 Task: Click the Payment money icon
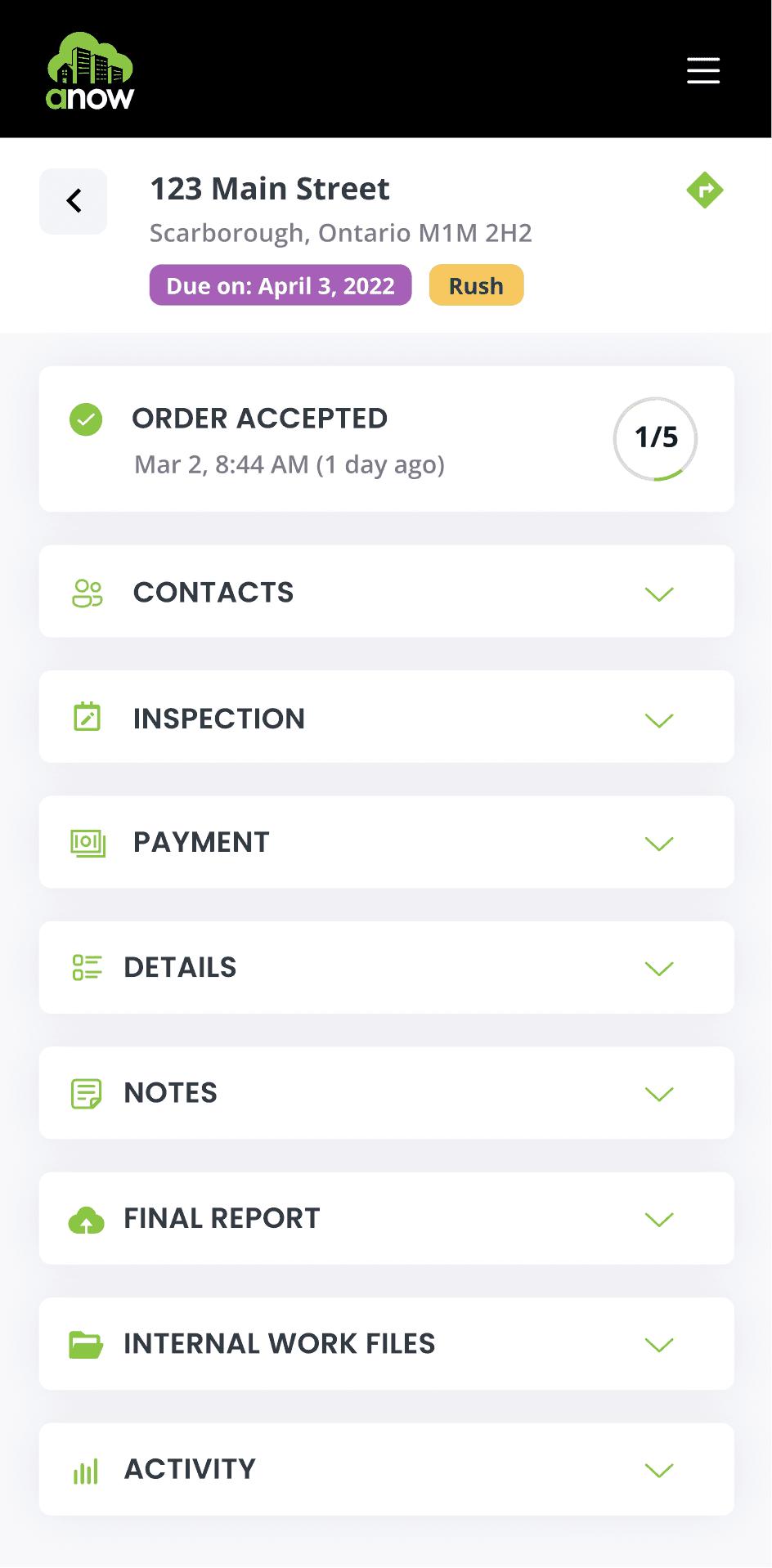(88, 843)
